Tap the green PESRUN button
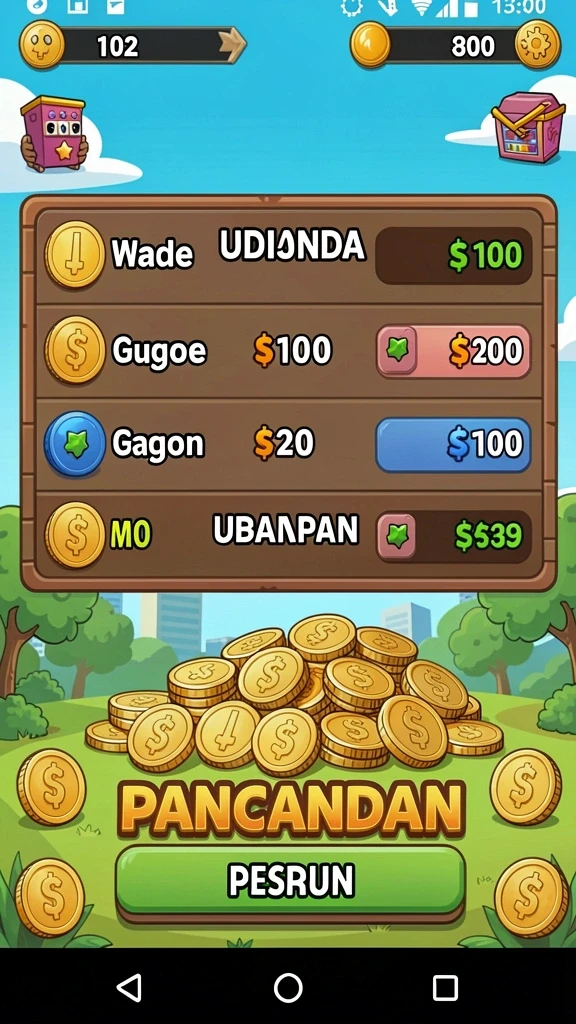576x1024 pixels. pos(290,881)
